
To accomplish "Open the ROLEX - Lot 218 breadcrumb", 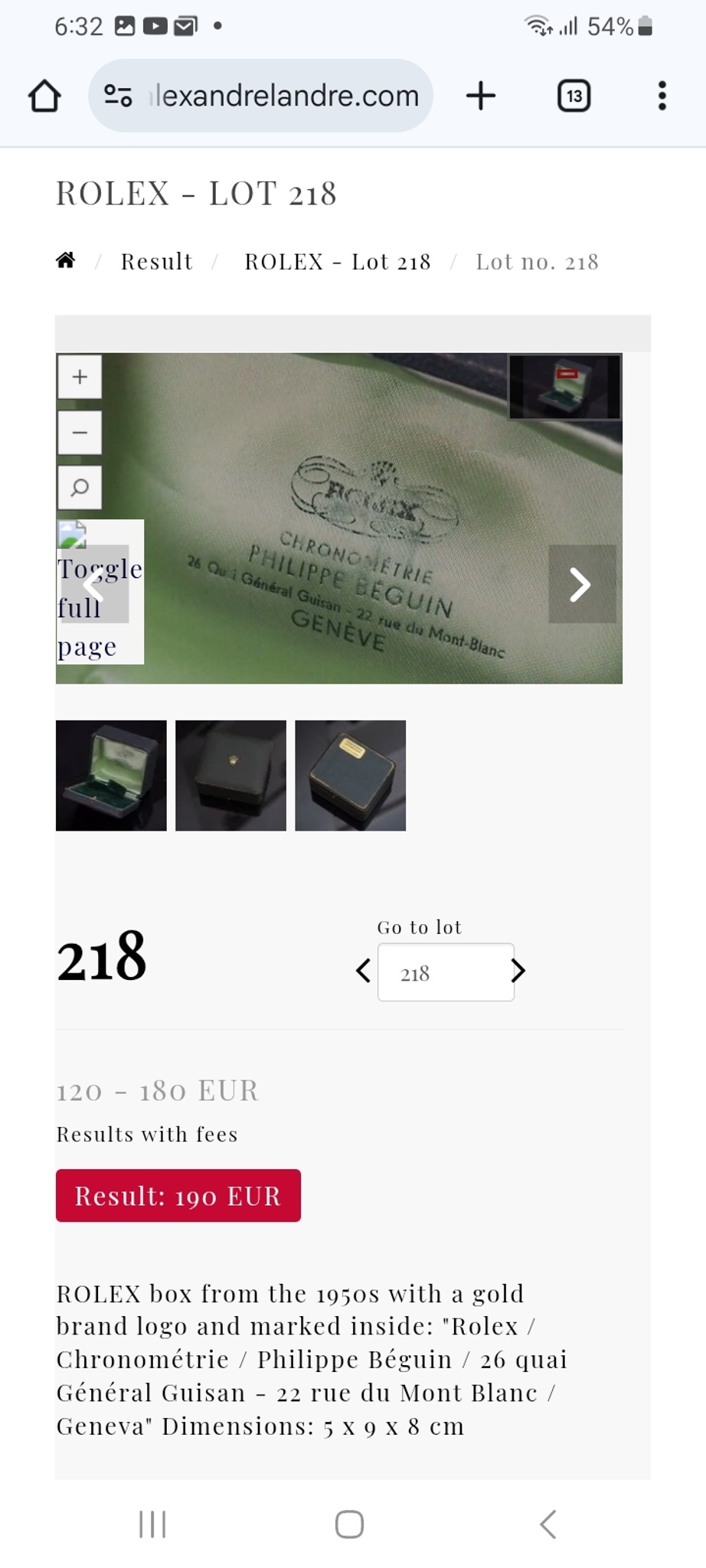I will (337, 262).
